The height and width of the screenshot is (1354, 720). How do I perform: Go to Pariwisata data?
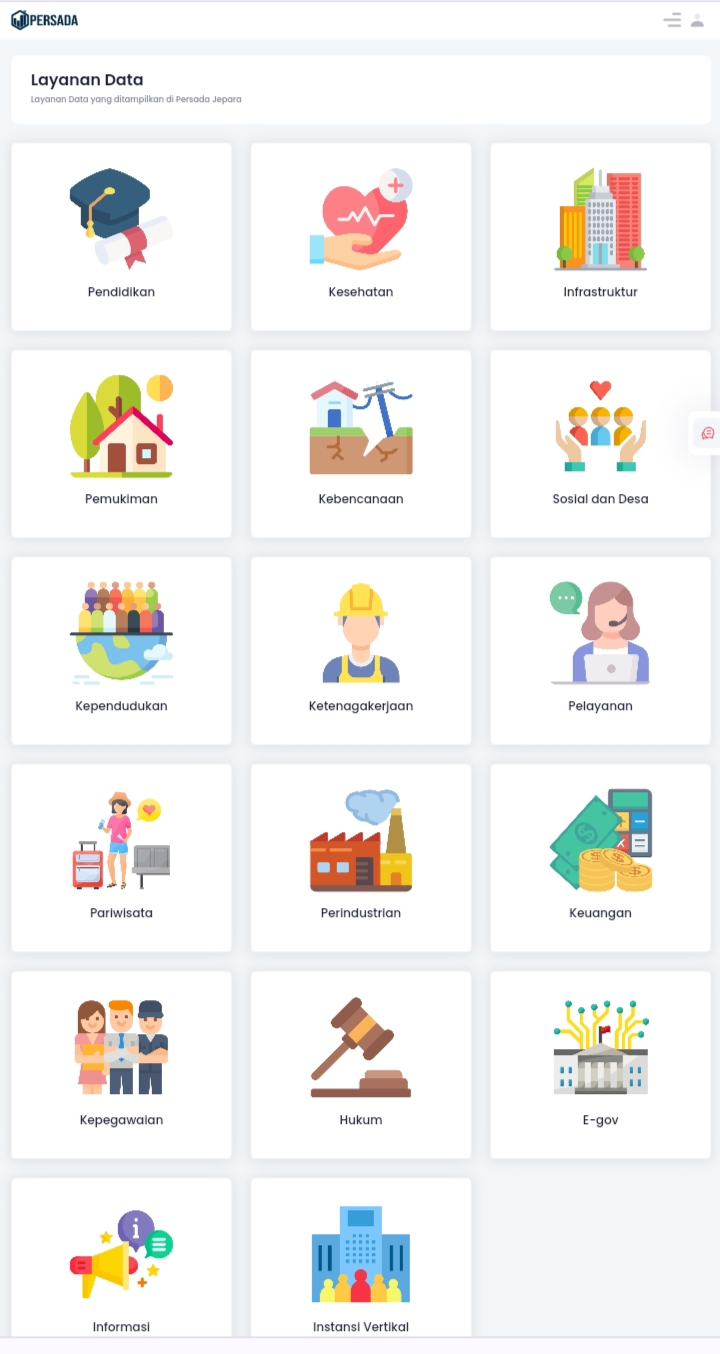pyautogui.click(x=121, y=858)
